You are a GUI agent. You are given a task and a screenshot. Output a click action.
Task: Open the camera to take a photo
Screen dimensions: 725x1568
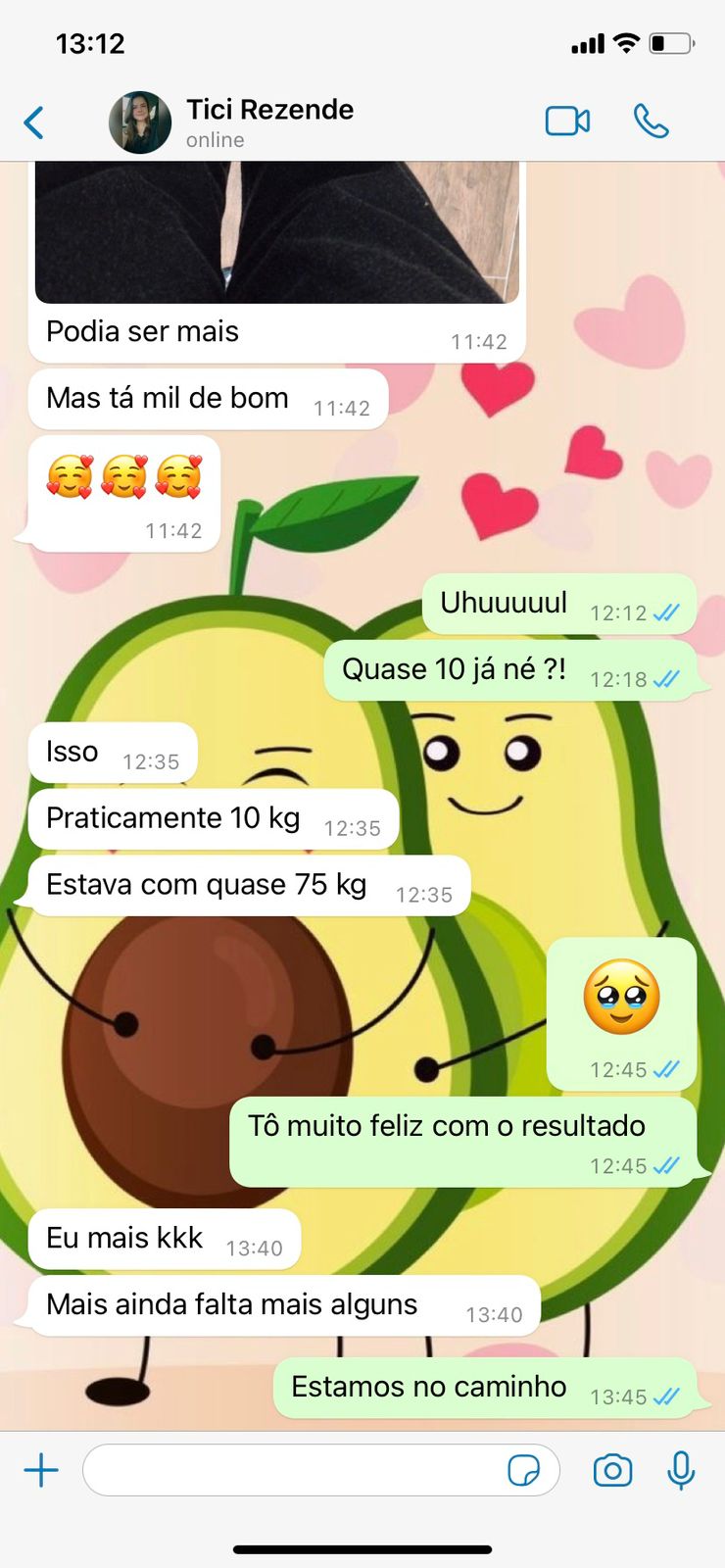(x=612, y=1470)
